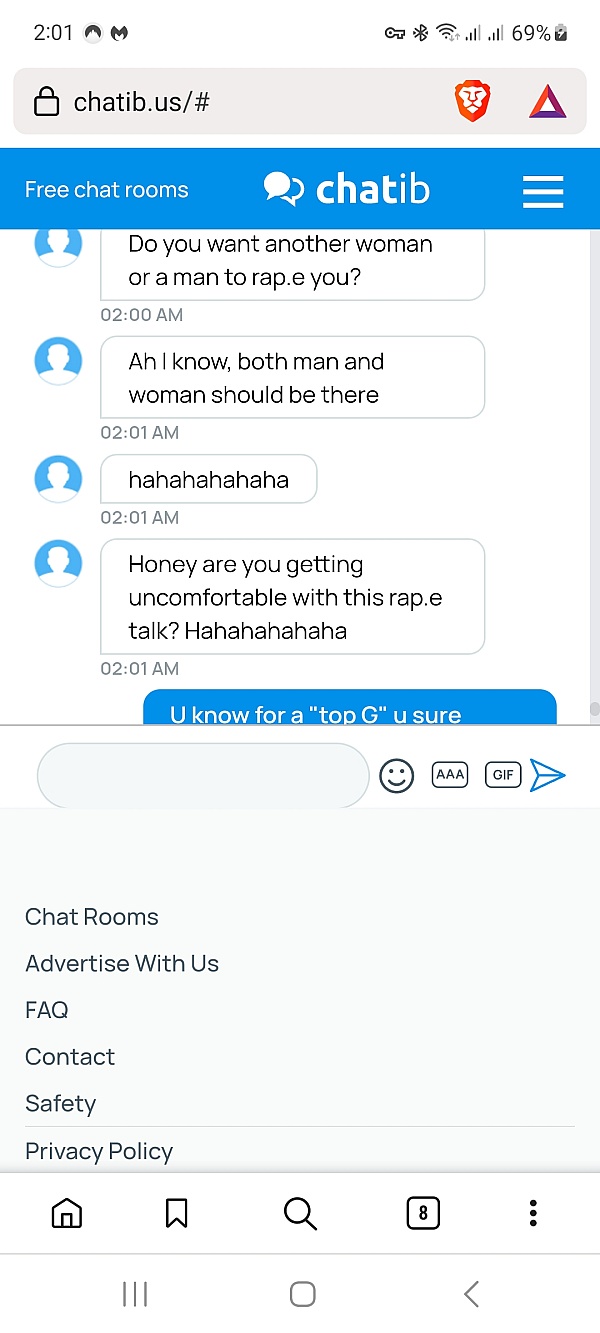Open Advertise With Us
The image size is (600, 1333).
pos(122,964)
